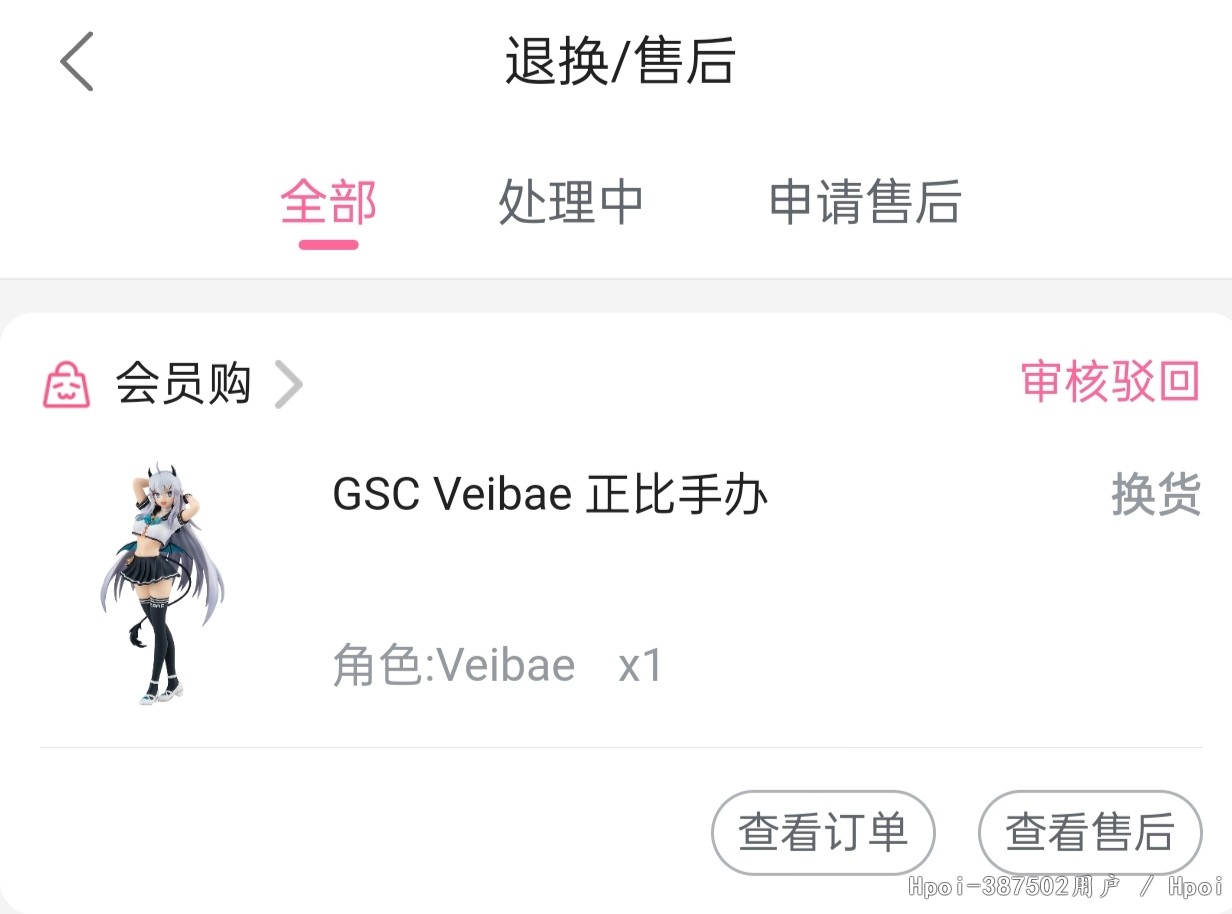
Task: Tap the 查看订单 button
Action: tap(822, 832)
